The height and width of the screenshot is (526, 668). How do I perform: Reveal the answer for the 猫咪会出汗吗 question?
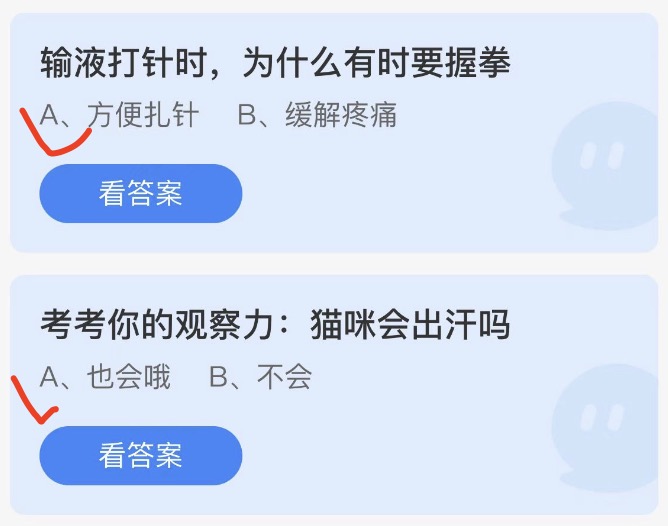click(x=141, y=456)
